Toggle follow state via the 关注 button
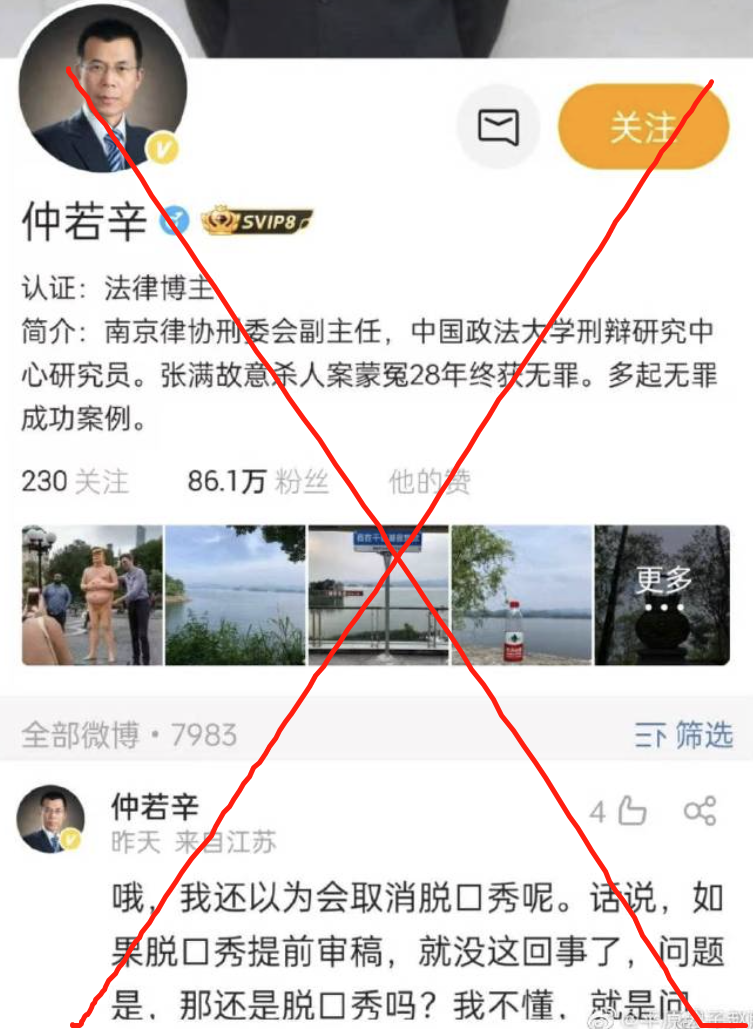Screen dimensions: 753x1029 pos(643,125)
